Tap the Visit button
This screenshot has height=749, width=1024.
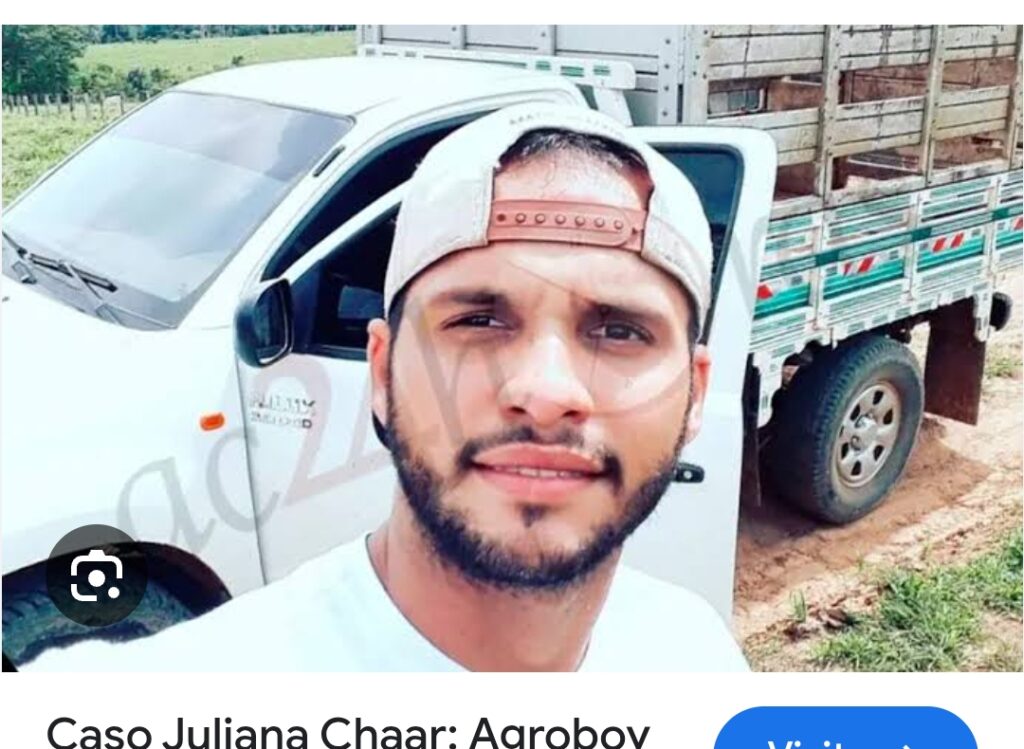(845, 732)
